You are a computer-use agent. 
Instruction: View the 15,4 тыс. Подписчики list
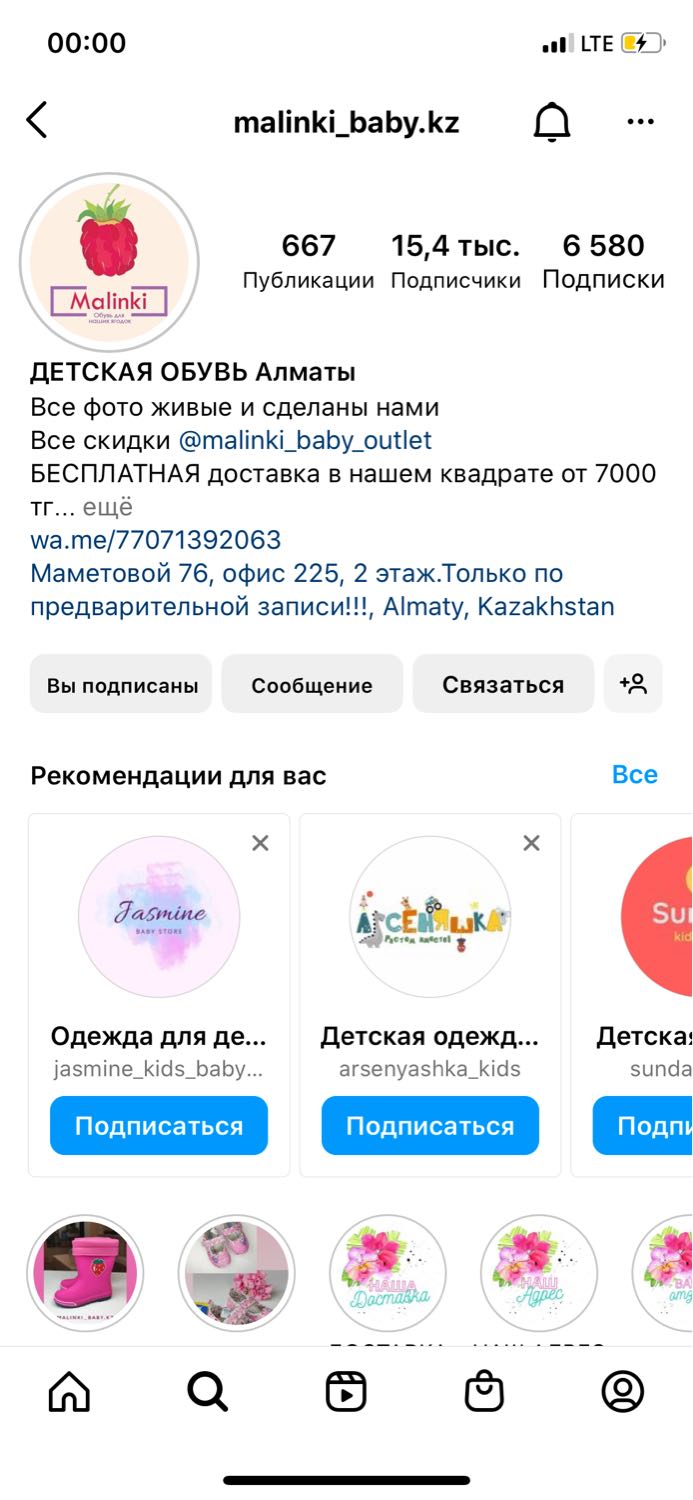pyautogui.click(x=455, y=261)
